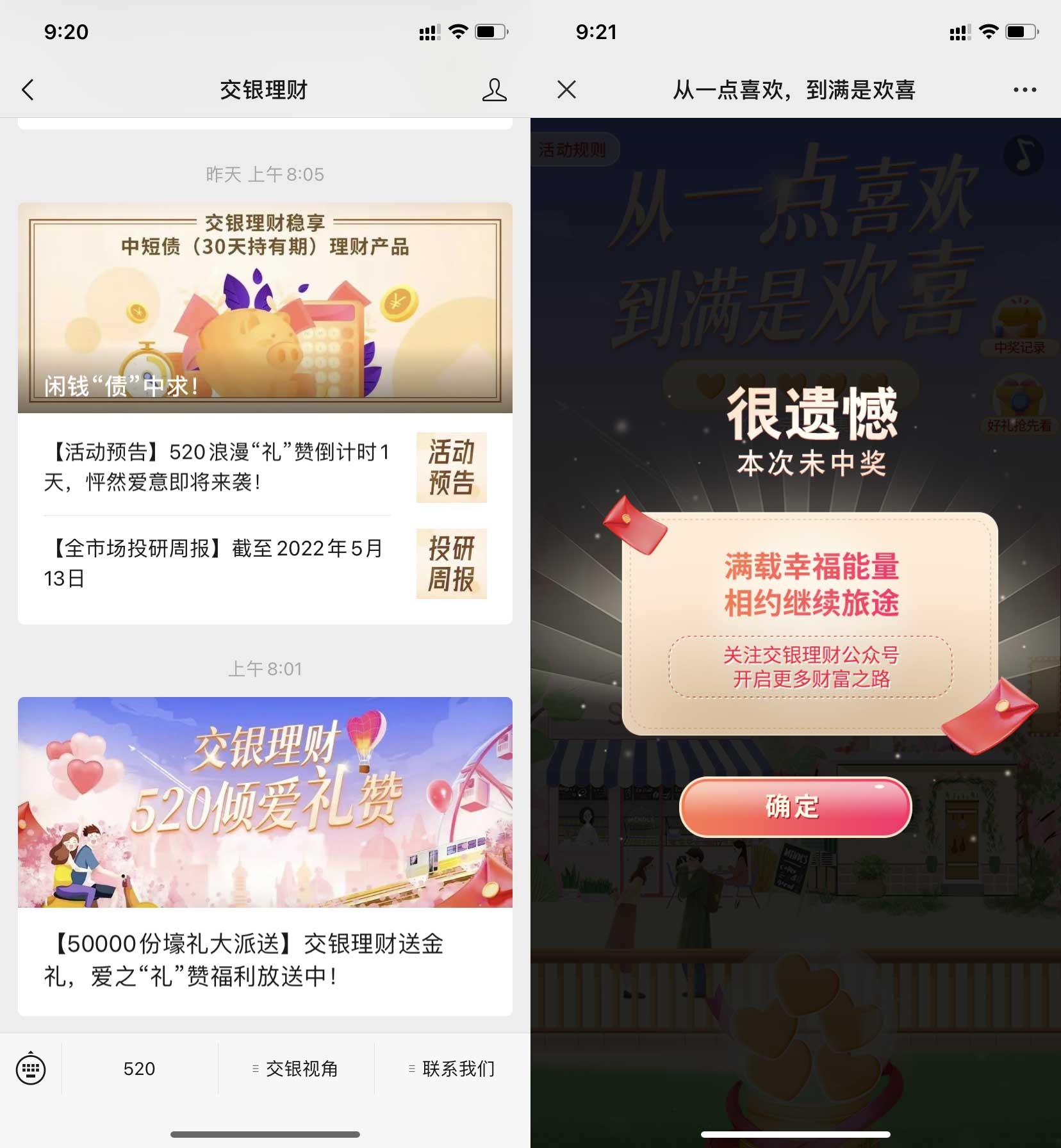Close the 从一点喜欢 web page
The height and width of the screenshot is (1148, 1061).
566,90
